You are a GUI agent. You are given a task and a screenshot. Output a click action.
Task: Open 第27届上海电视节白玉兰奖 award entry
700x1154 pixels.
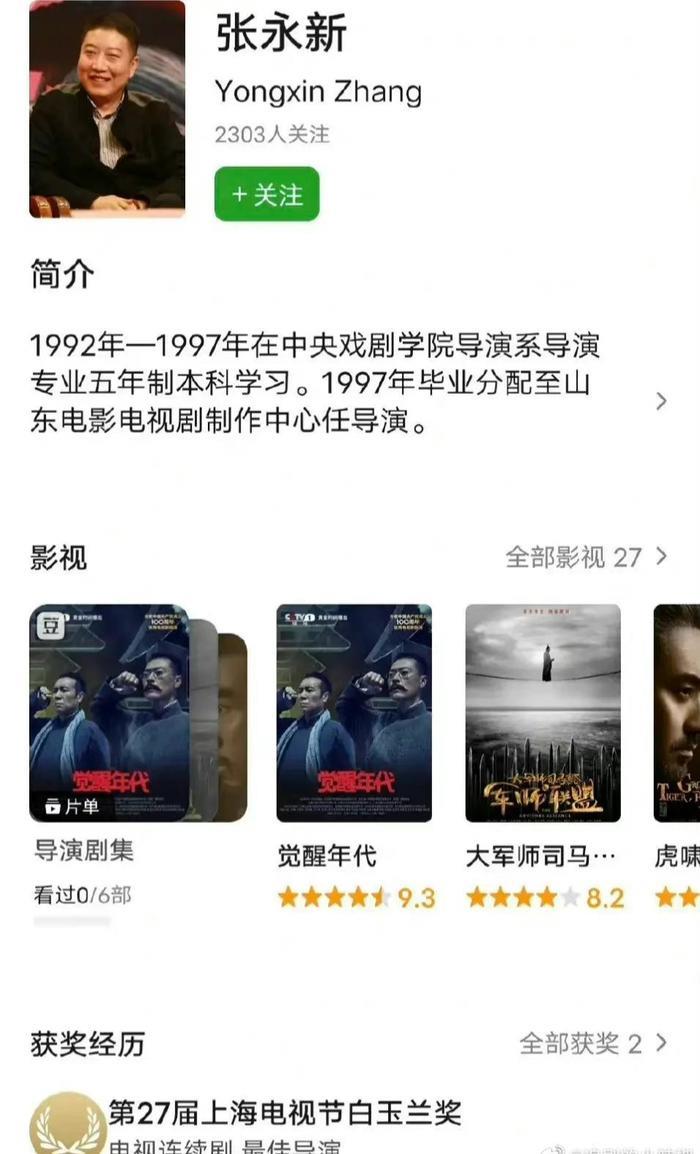tap(285, 1113)
